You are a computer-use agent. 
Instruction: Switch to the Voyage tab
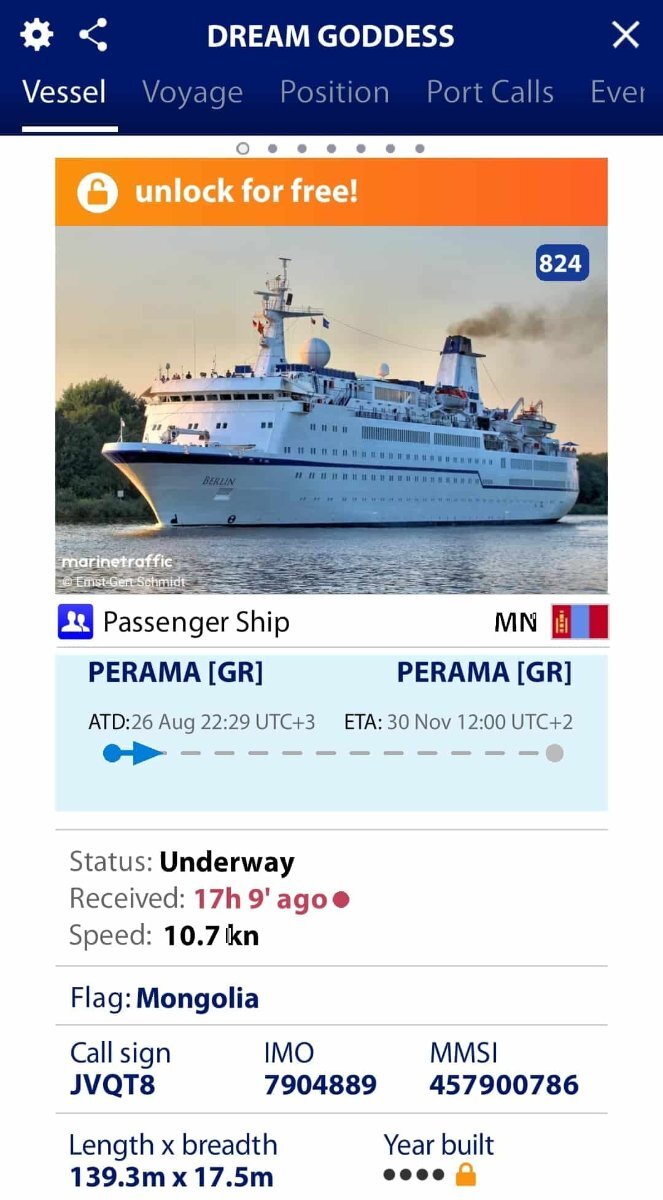192,93
